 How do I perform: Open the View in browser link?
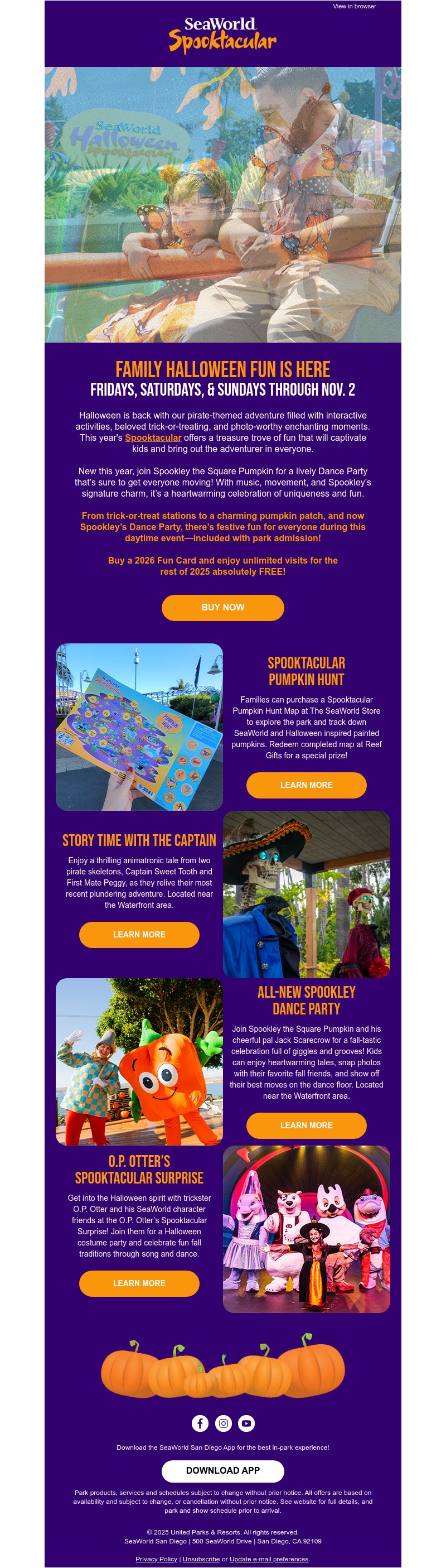pos(354,6)
